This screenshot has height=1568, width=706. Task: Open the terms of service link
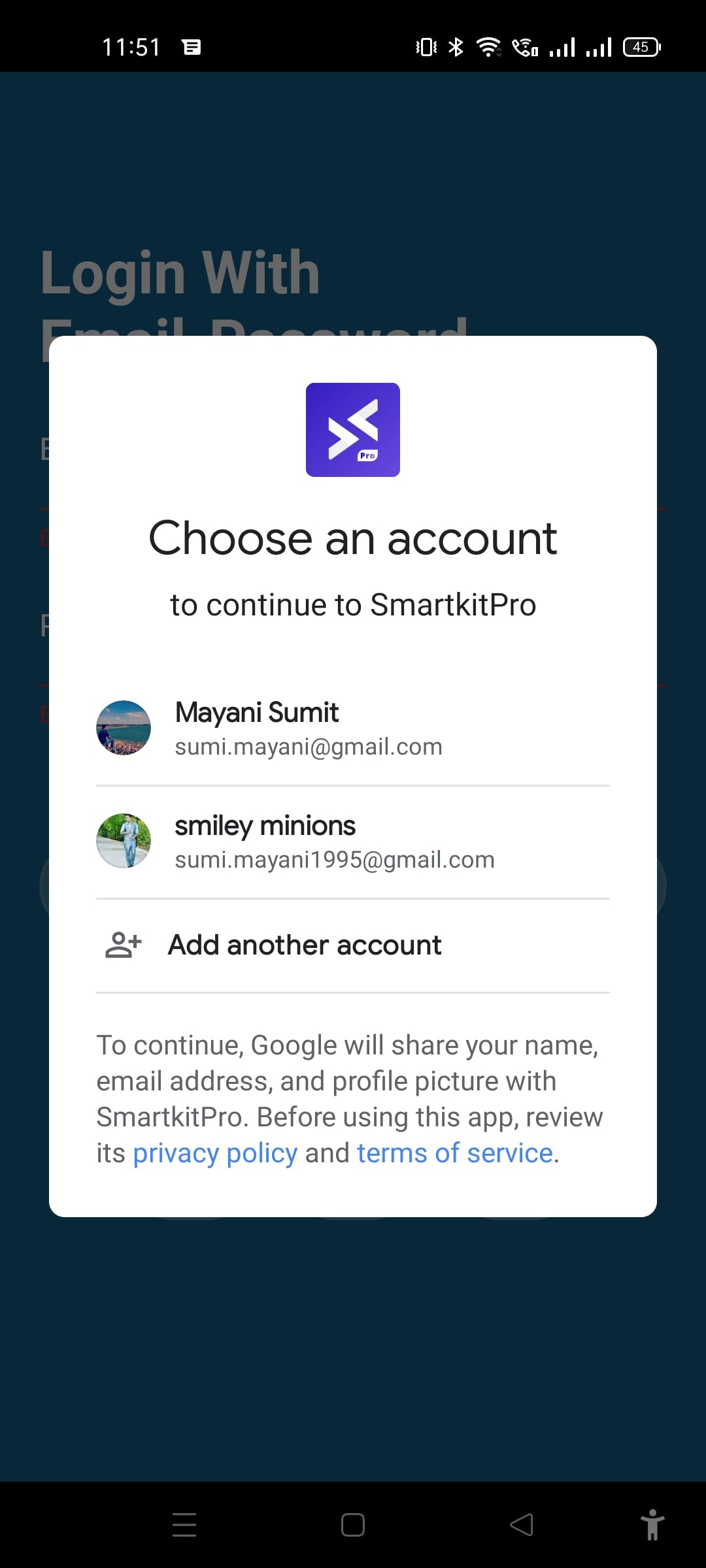[455, 1154]
